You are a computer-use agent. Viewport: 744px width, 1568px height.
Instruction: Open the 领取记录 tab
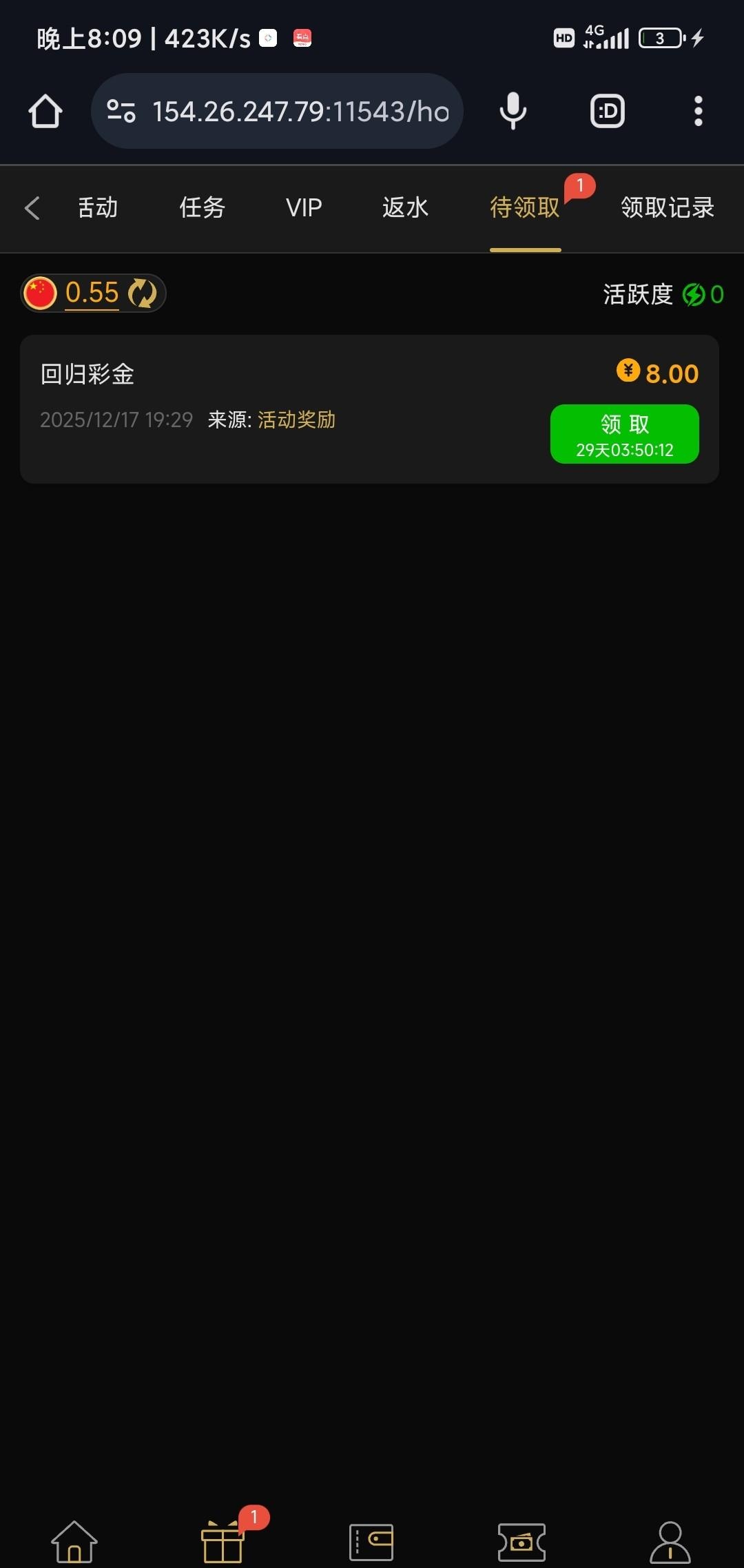coord(667,207)
